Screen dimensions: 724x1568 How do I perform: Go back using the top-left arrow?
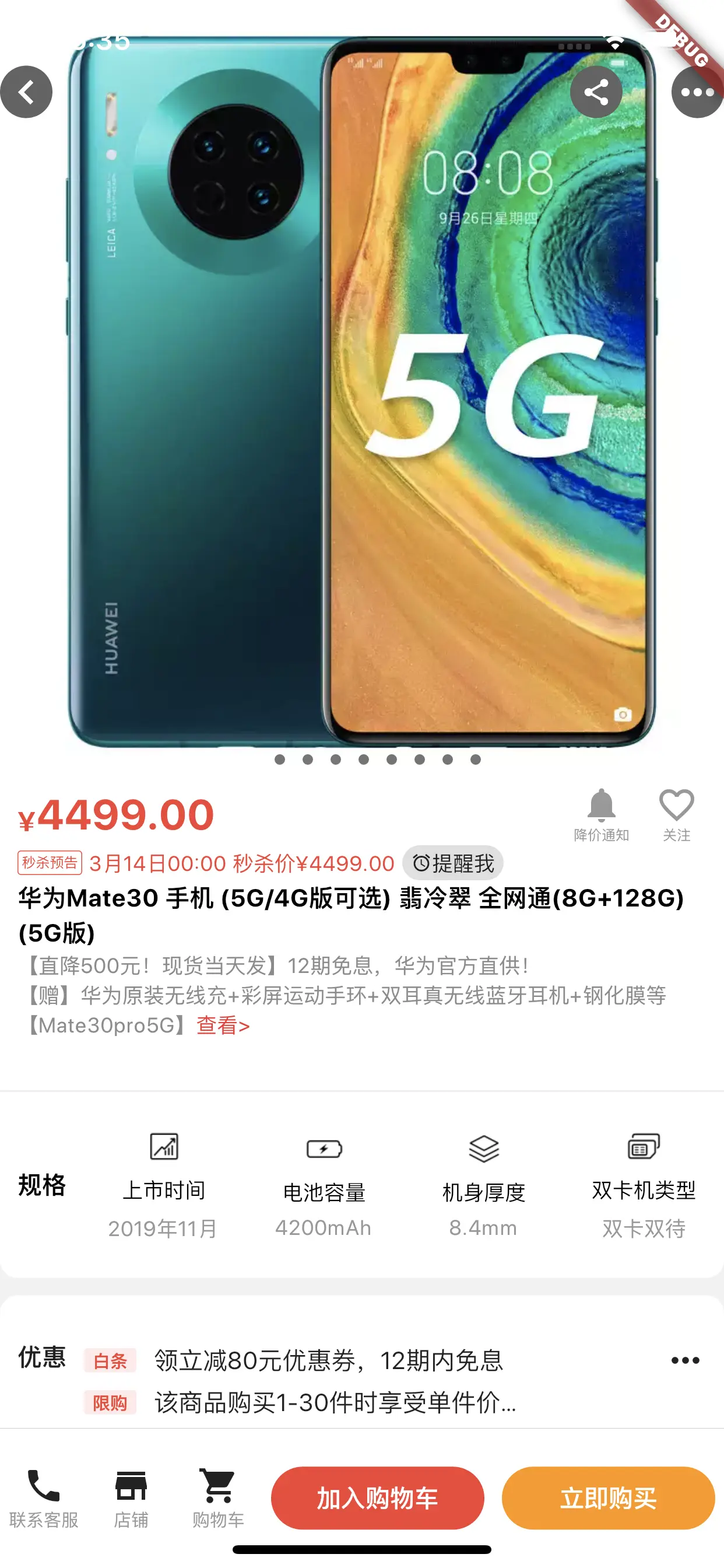tap(26, 92)
